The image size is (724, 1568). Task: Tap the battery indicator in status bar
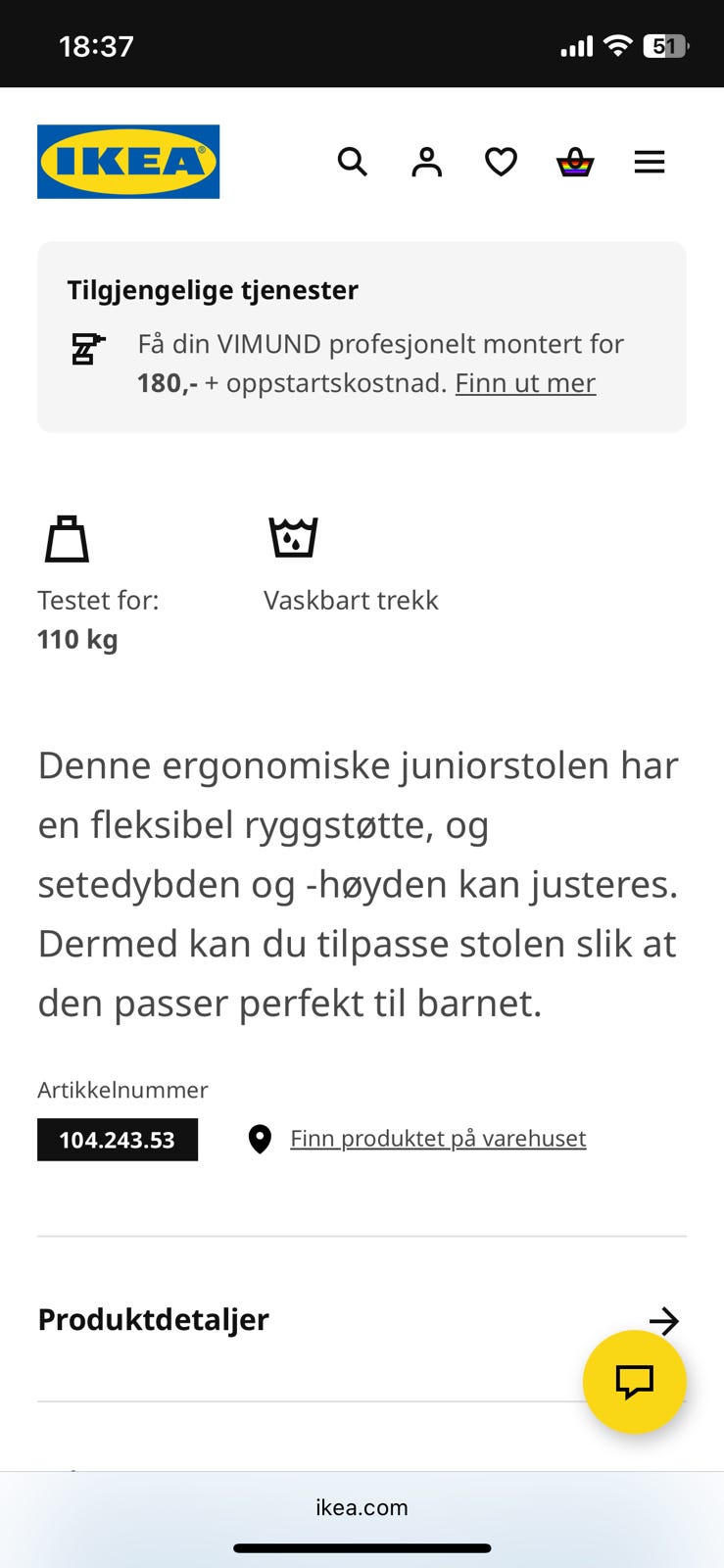tap(663, 45)
